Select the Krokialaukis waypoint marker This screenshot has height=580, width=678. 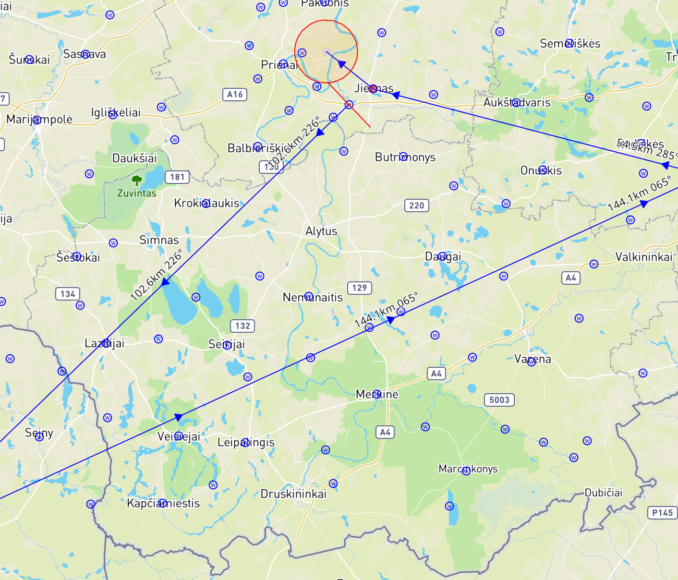[x=206, y=203]
